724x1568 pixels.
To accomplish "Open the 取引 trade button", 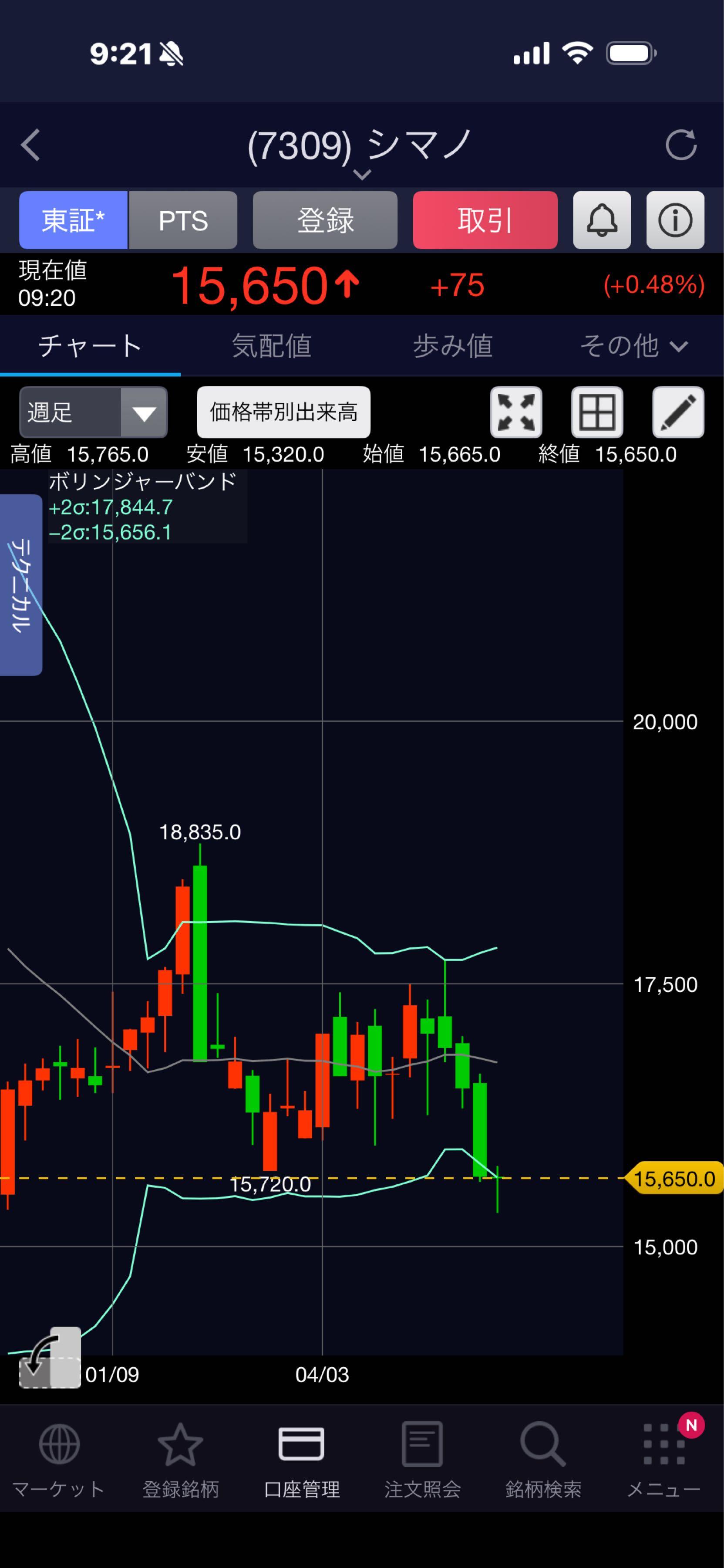I will (485, 220).
